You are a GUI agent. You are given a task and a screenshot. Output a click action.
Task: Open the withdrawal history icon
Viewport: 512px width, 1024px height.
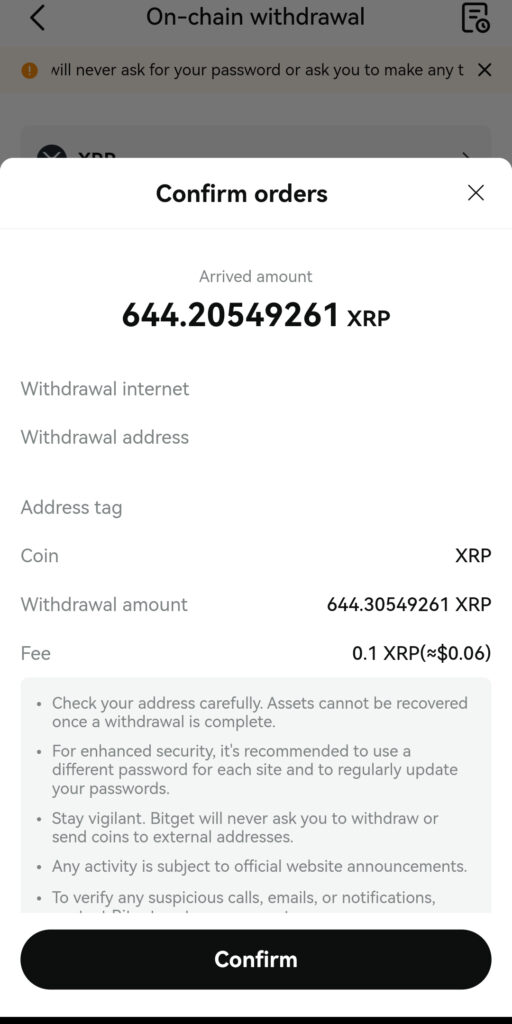475,18
